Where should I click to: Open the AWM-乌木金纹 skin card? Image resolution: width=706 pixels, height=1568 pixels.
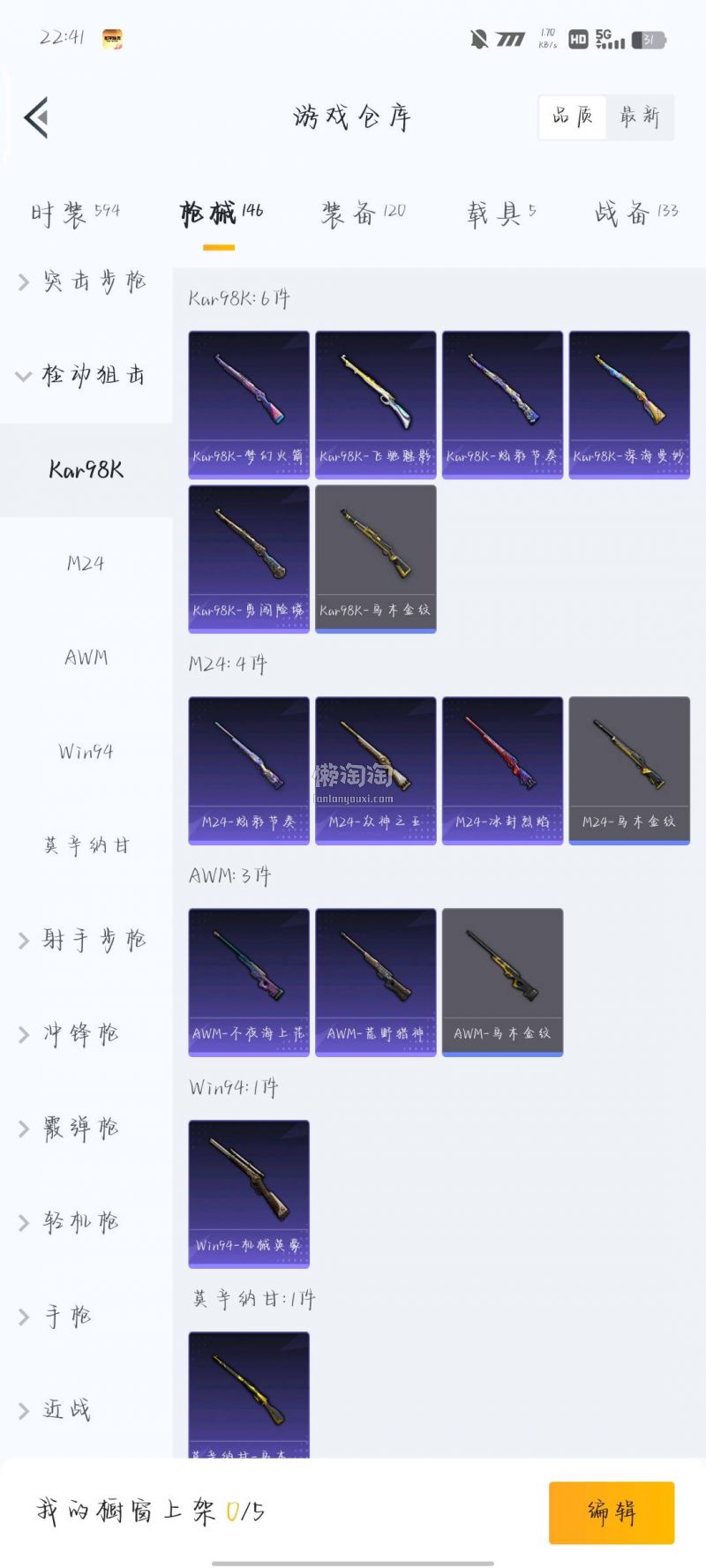[502, 982]
